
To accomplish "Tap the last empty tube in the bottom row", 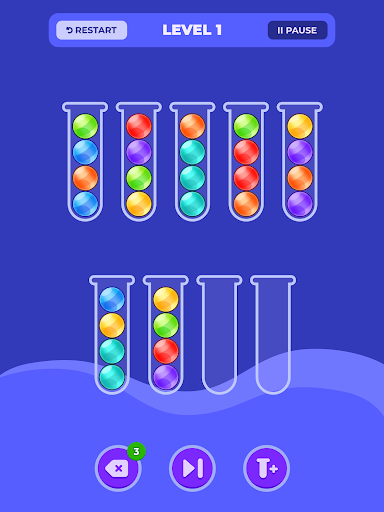I will point(273,335).
